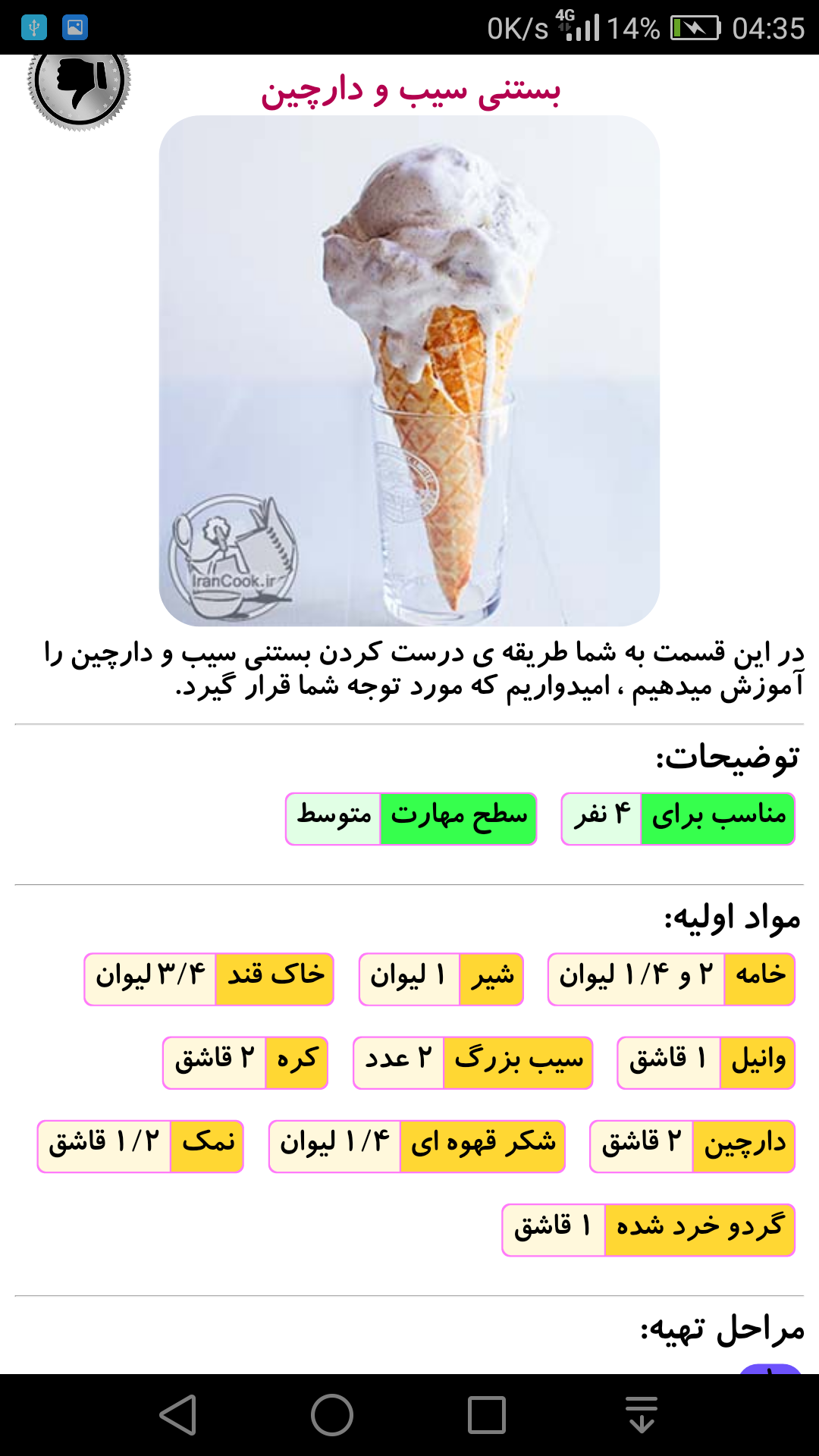Screen dimensions: 819x1456
Task: Toggle the وانیل ۱ قاشق ingredient
Action: pos(704,1062)
